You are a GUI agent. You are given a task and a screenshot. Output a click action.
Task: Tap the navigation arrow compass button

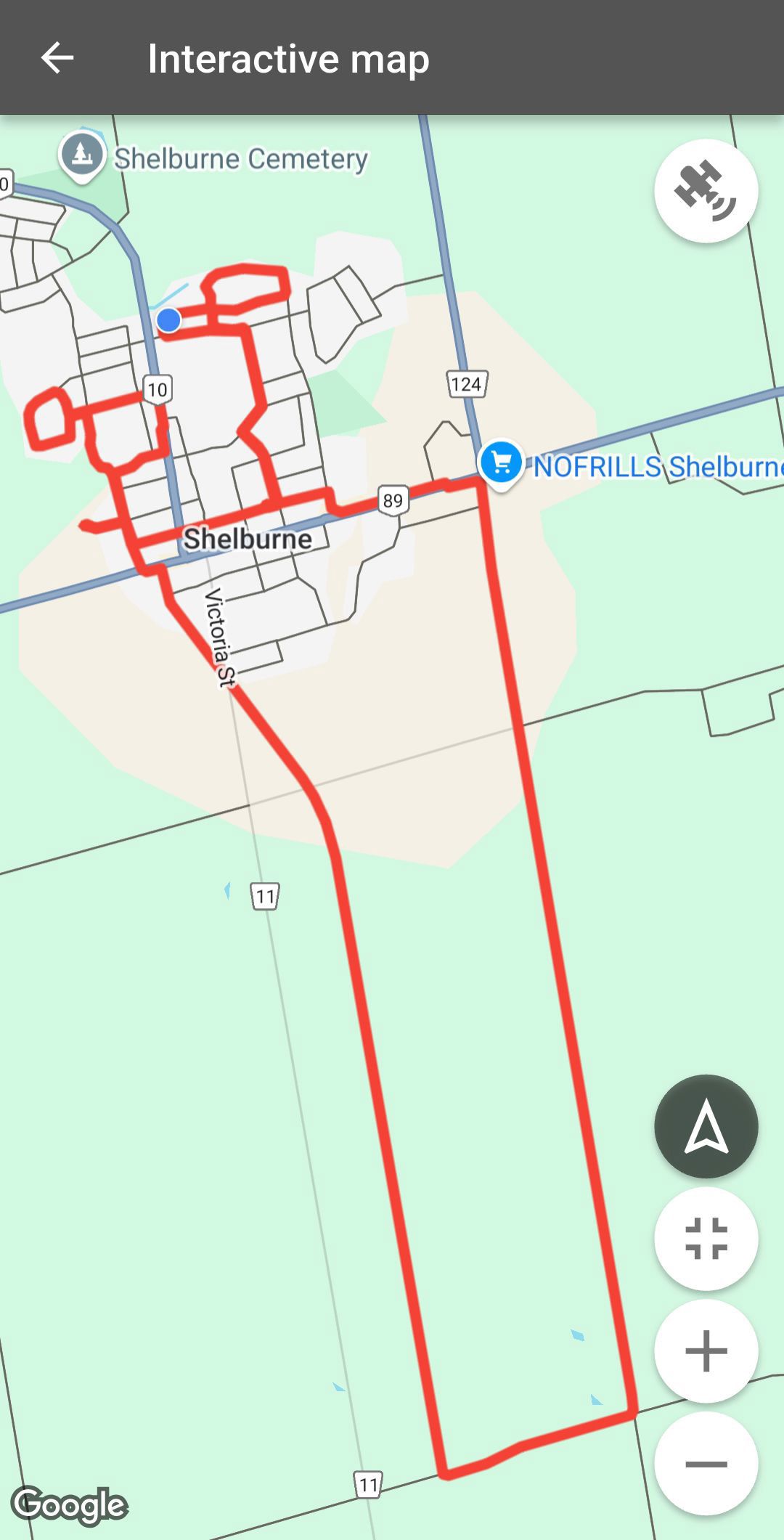tap(706, 1126)
